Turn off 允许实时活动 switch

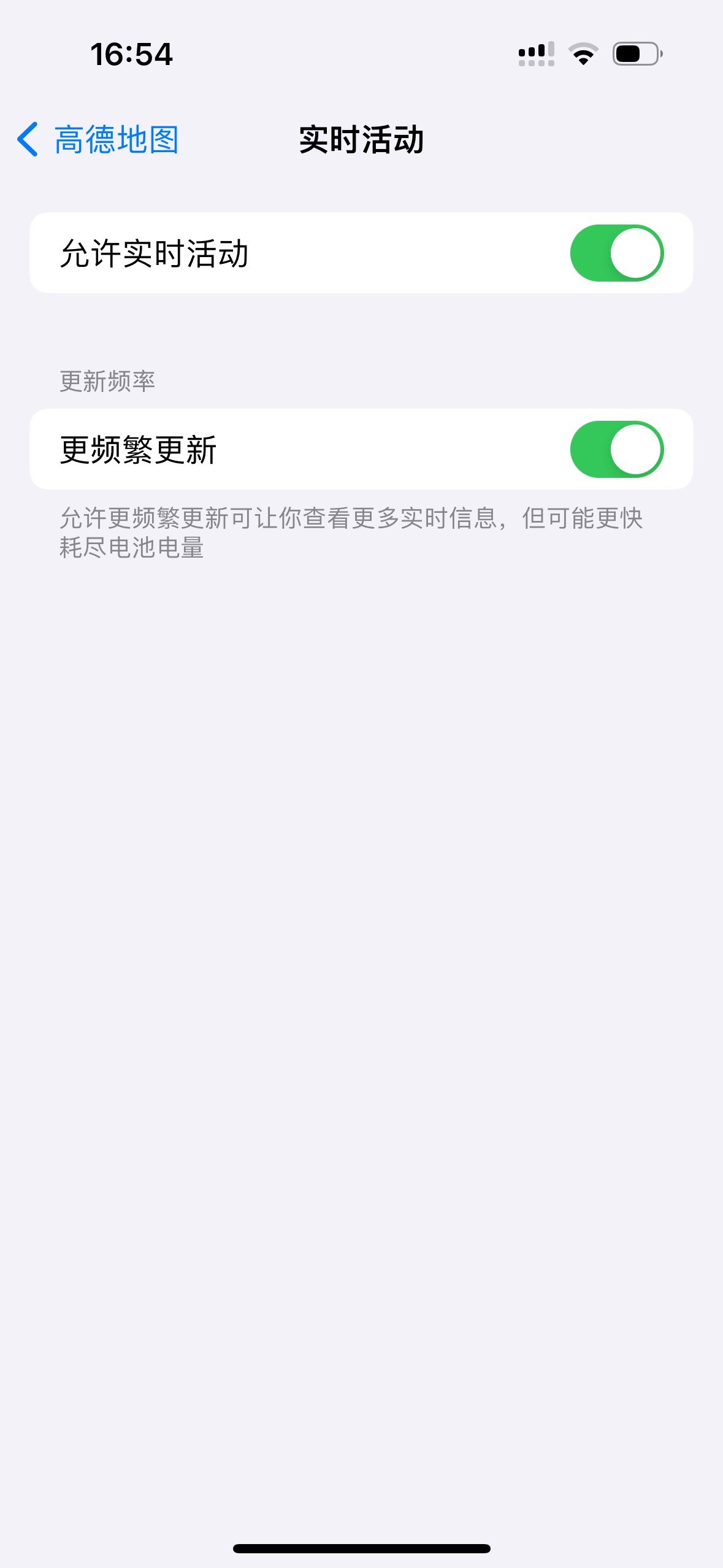click(x=616, y=253)
